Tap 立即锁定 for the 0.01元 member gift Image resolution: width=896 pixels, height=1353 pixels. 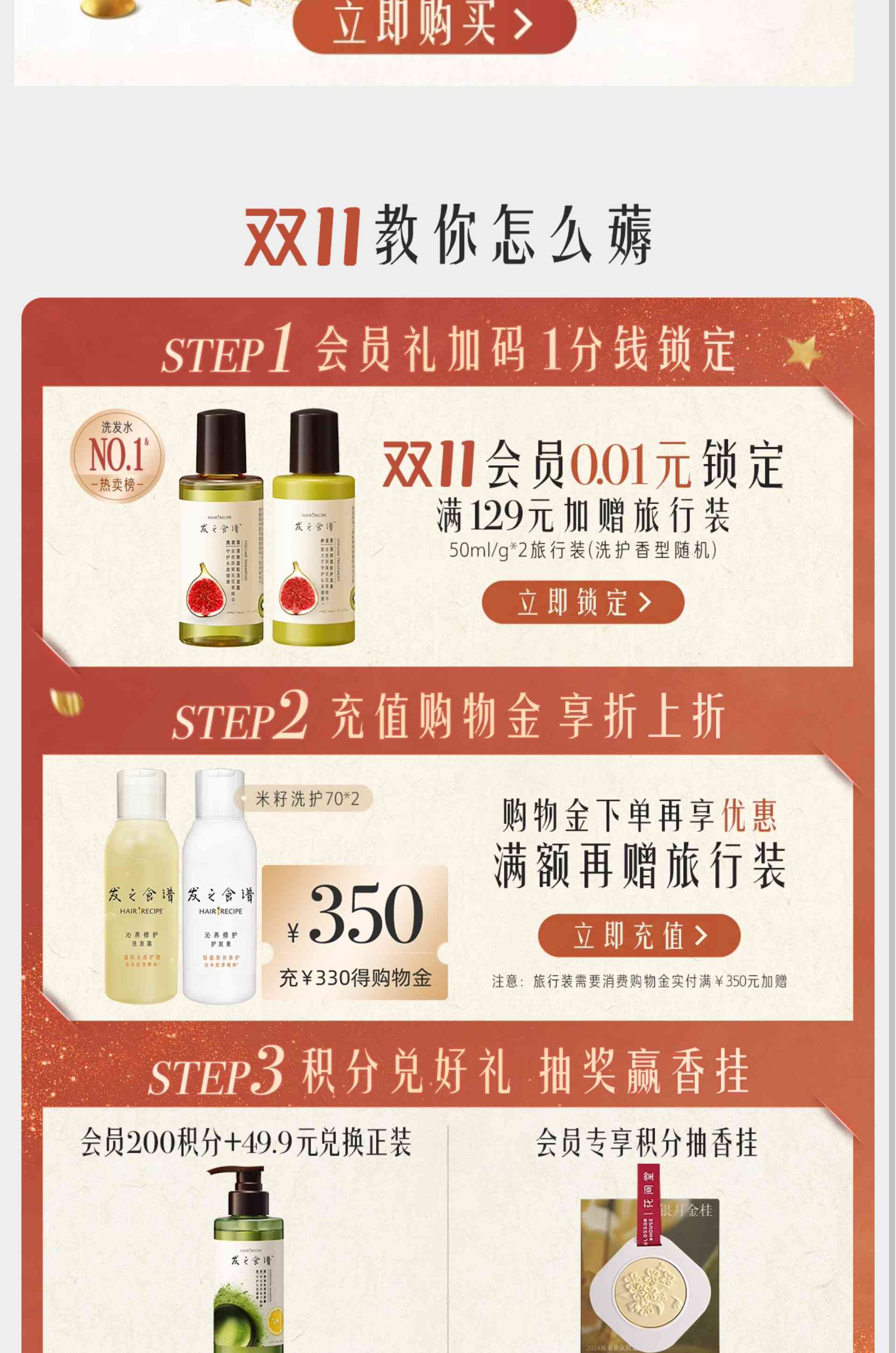tap(583, 602)
